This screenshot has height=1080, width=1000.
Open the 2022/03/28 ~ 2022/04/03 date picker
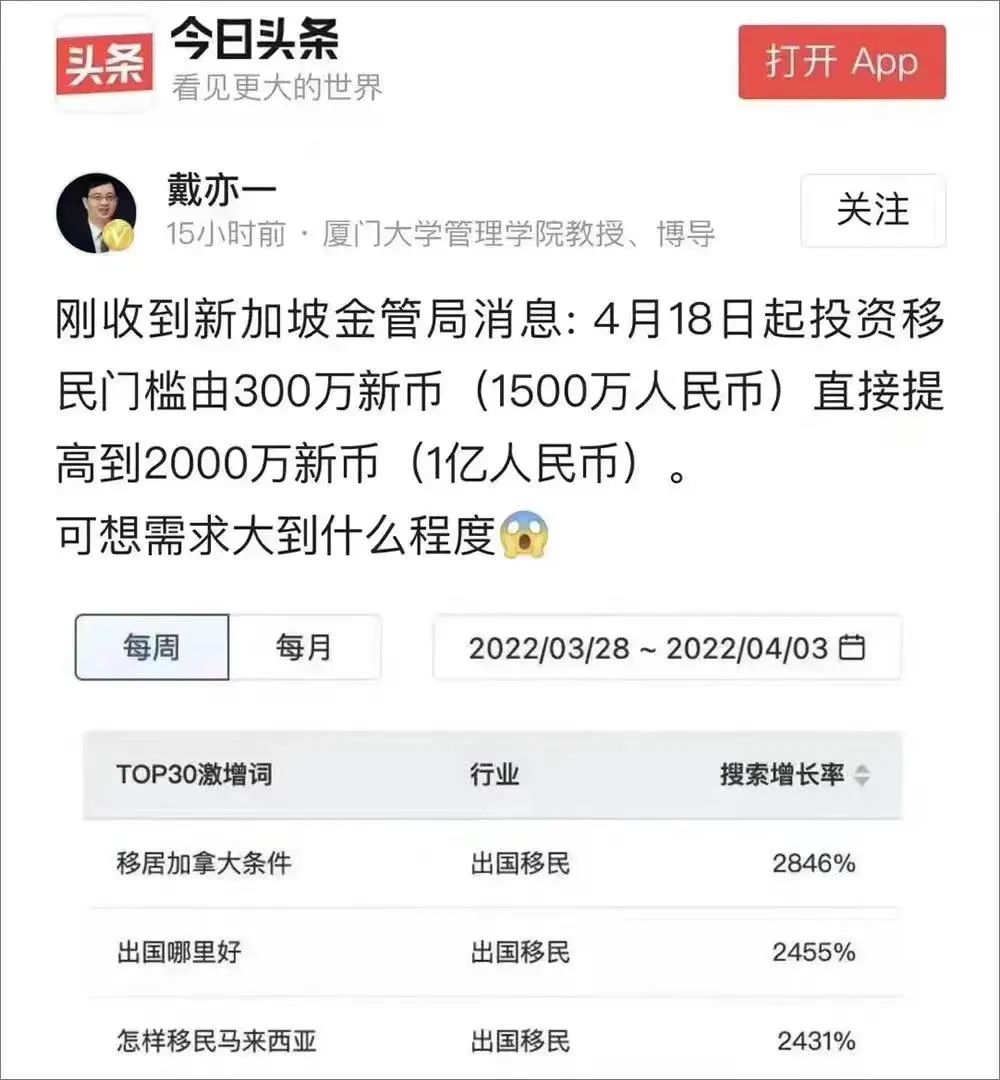665,648
